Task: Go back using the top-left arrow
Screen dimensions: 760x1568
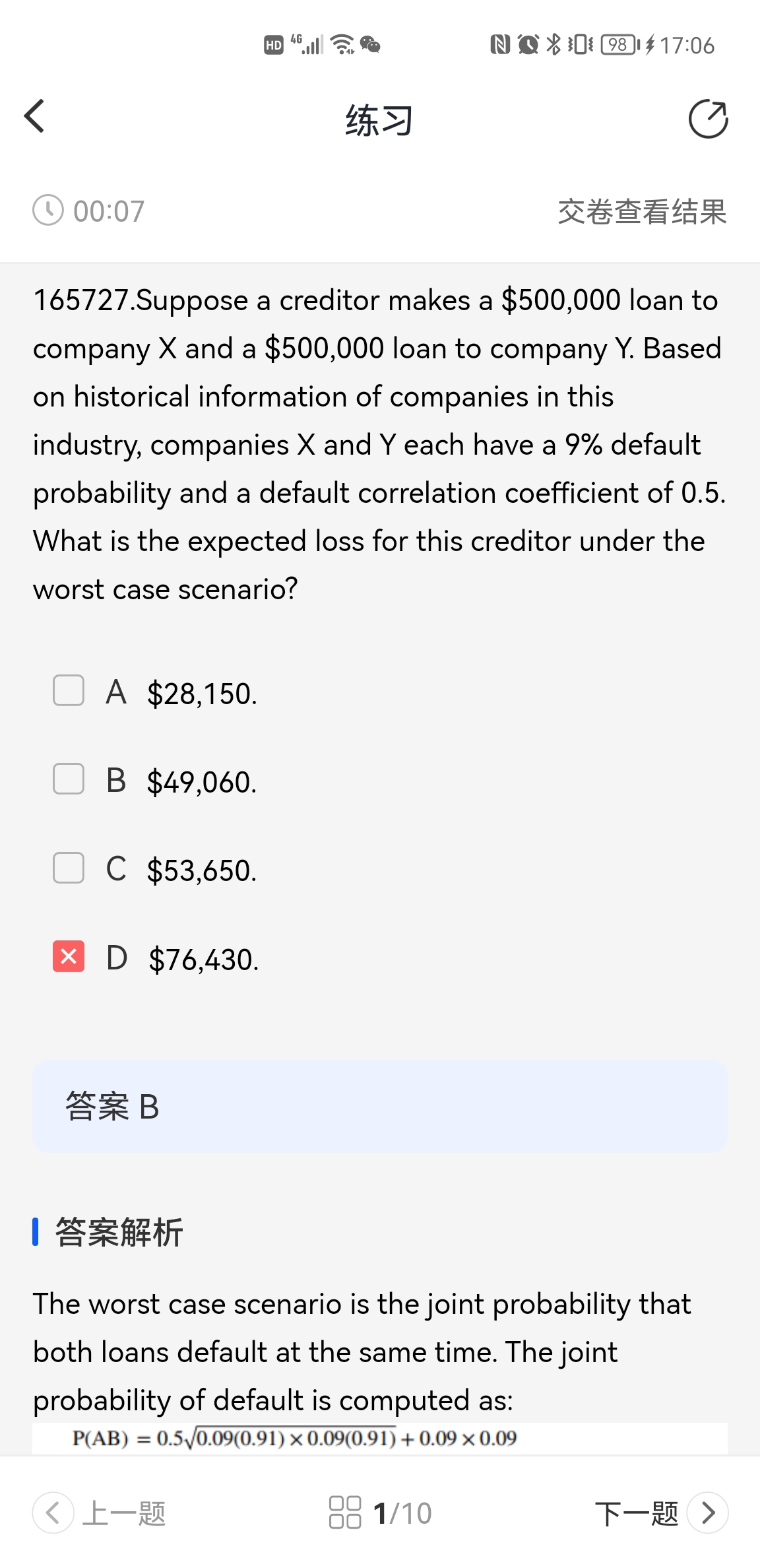Action: tap(34, 117)
